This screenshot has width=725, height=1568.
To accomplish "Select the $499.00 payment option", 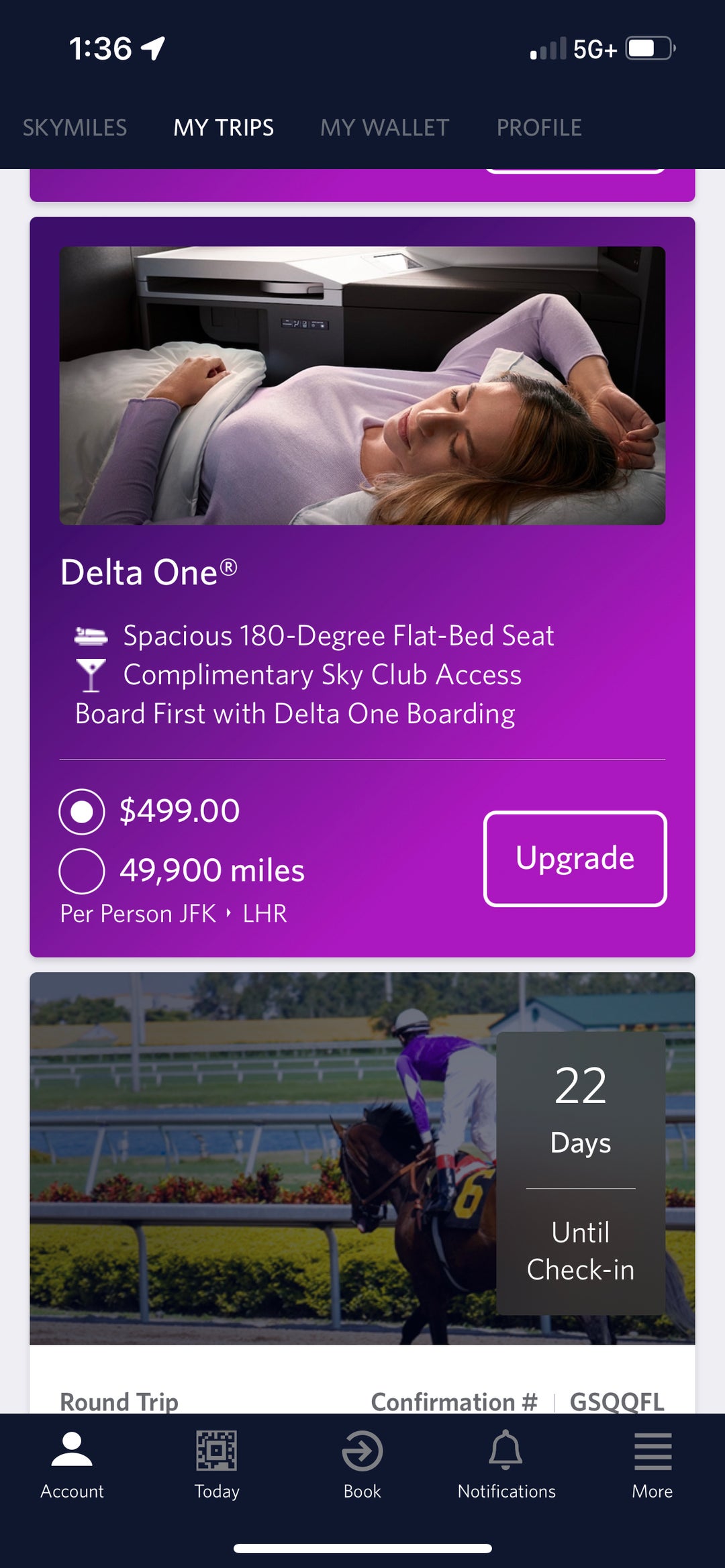I will pos(82,812).
